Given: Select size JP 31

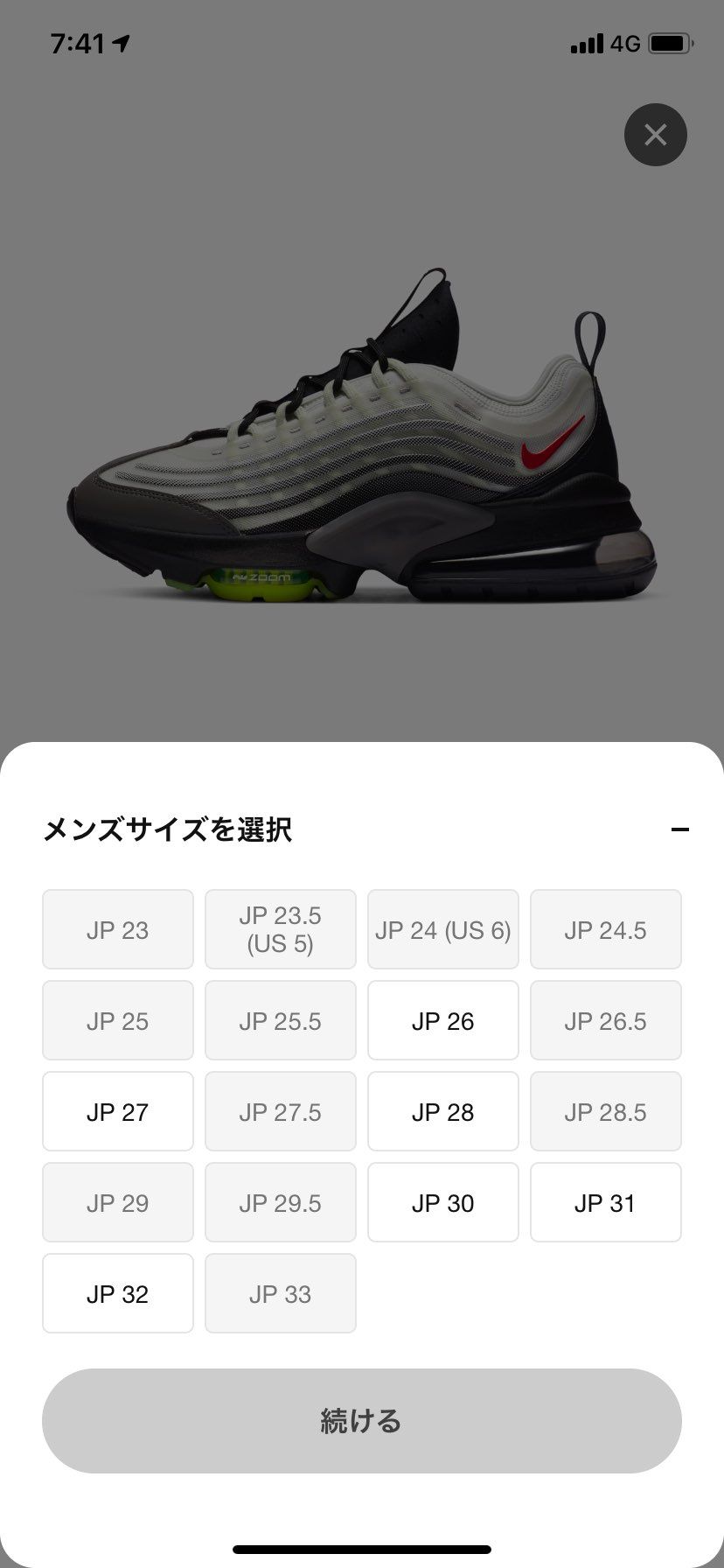Looking at the screenshot, I should tap(605, 1202).
